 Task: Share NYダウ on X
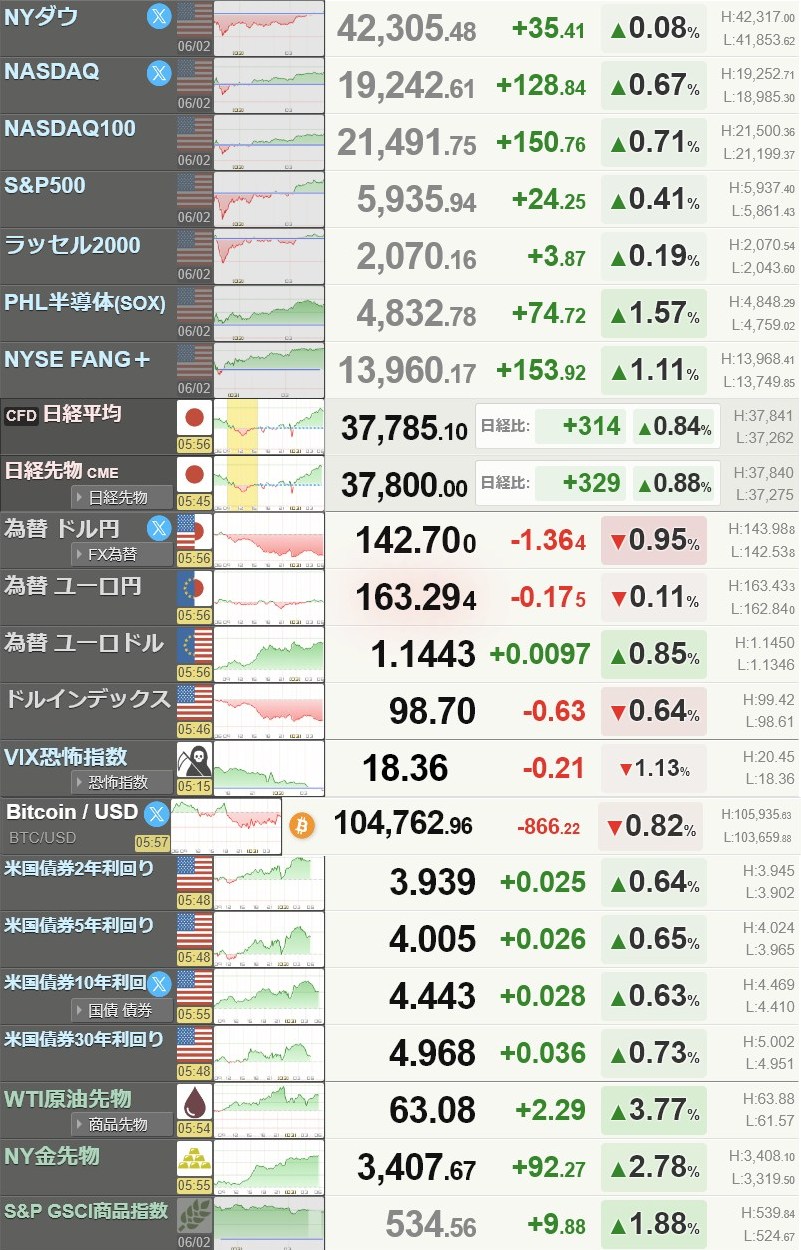158,16
